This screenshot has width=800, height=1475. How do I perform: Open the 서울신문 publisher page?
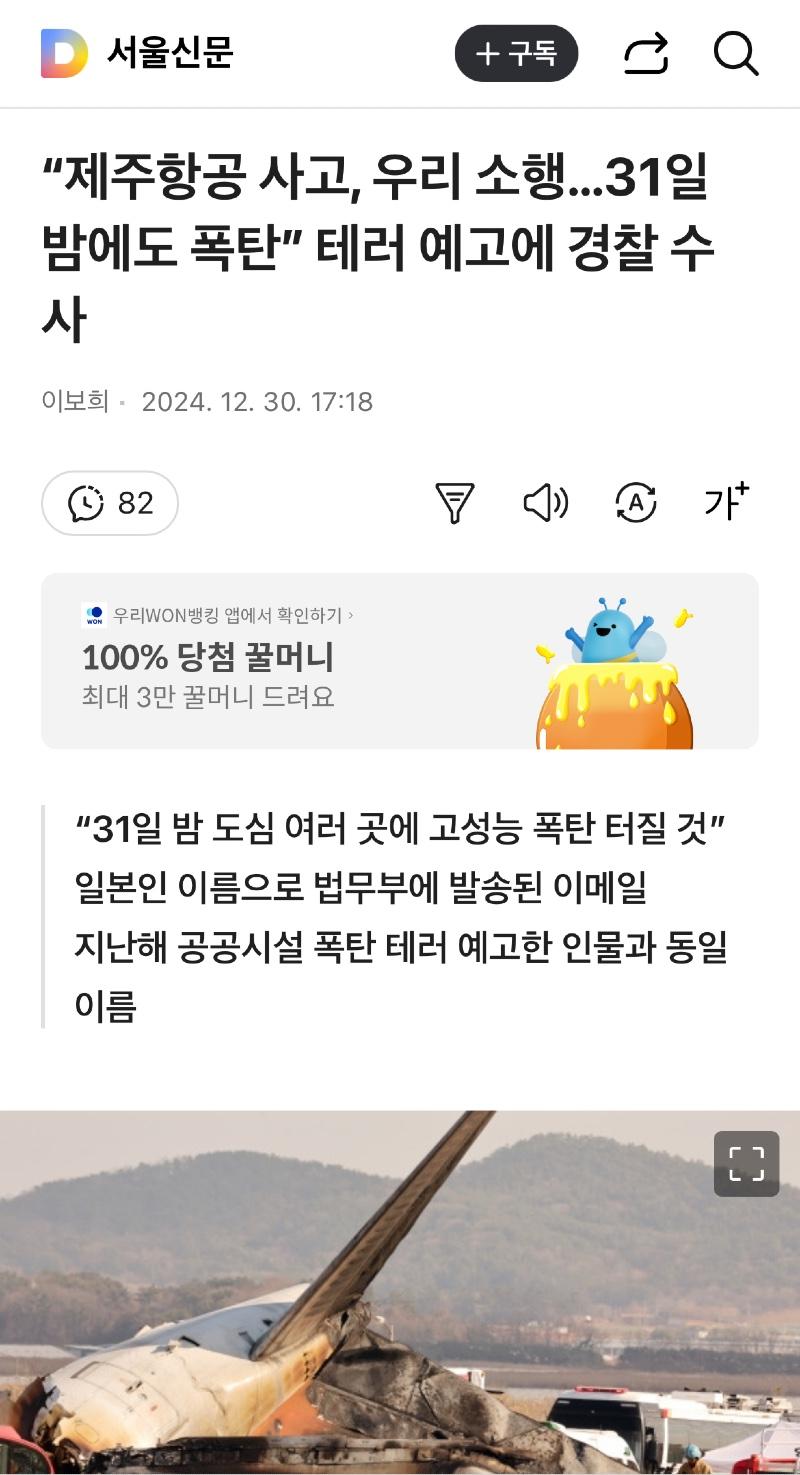pyautogui.click(x=170, y=53)
